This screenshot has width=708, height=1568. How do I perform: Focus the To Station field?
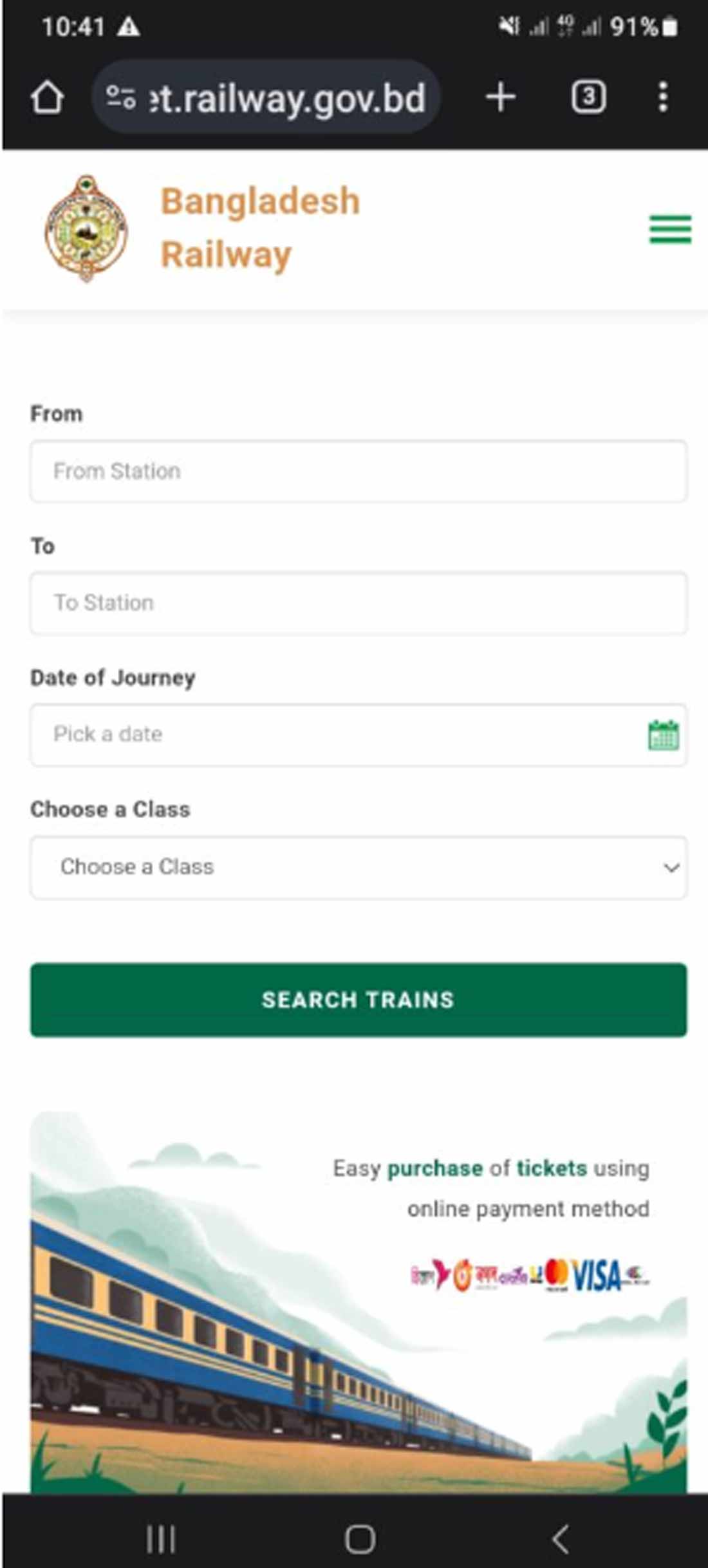coord(358,603)
